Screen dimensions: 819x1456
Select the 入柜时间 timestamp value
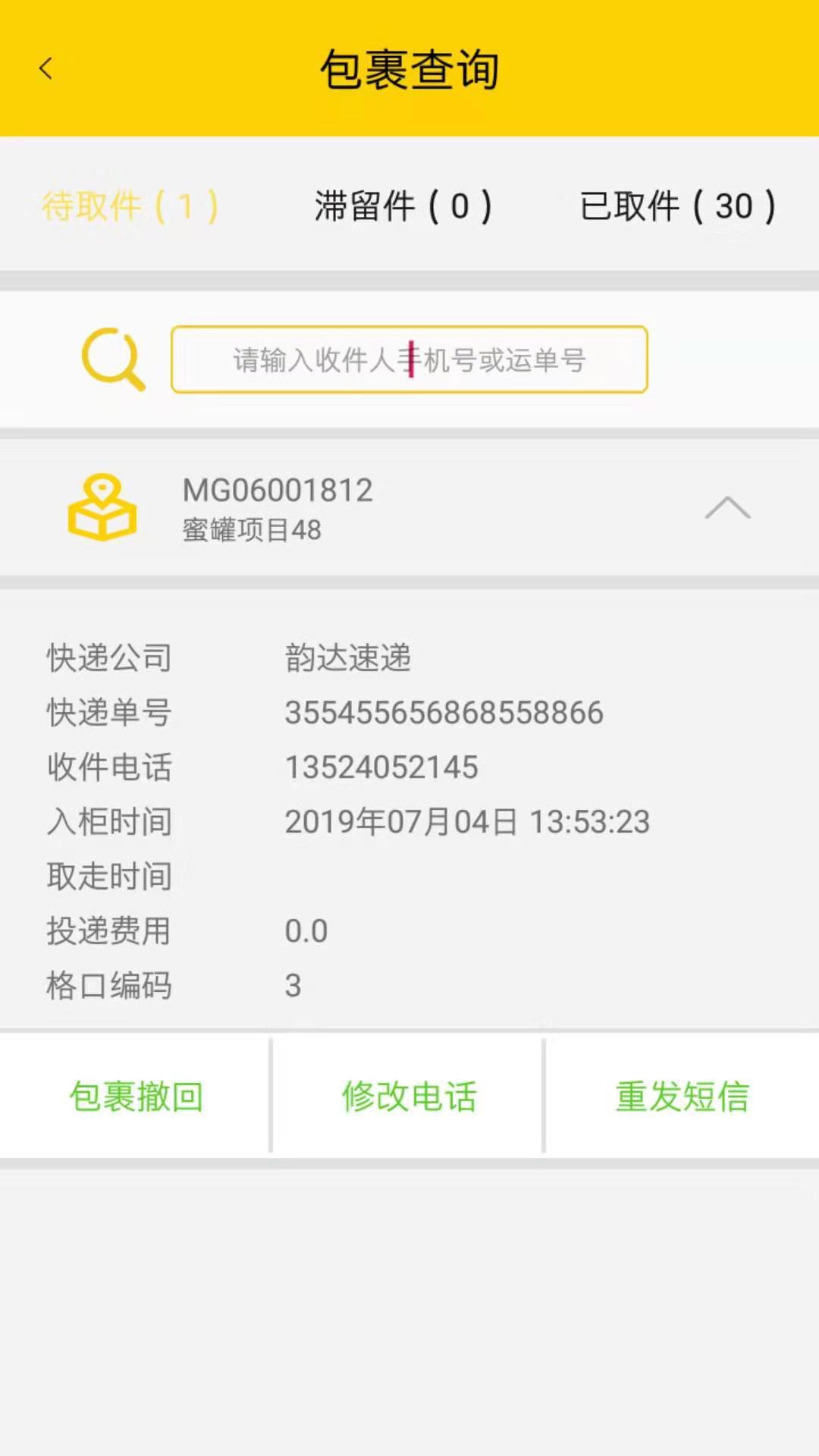pos(467,821)
